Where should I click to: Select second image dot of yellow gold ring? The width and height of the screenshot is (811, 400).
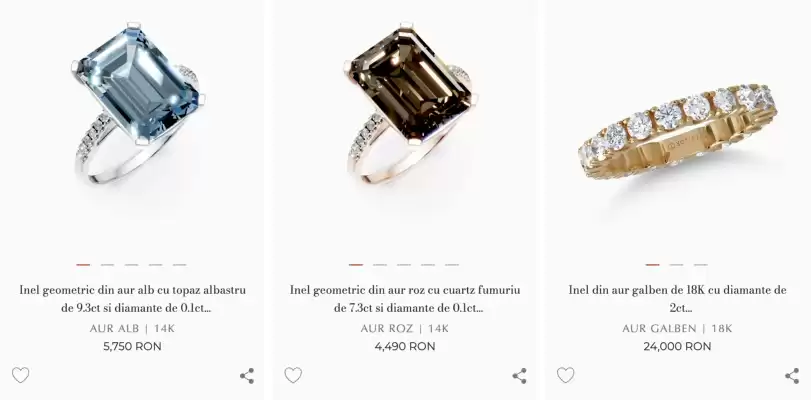(677, 265)
